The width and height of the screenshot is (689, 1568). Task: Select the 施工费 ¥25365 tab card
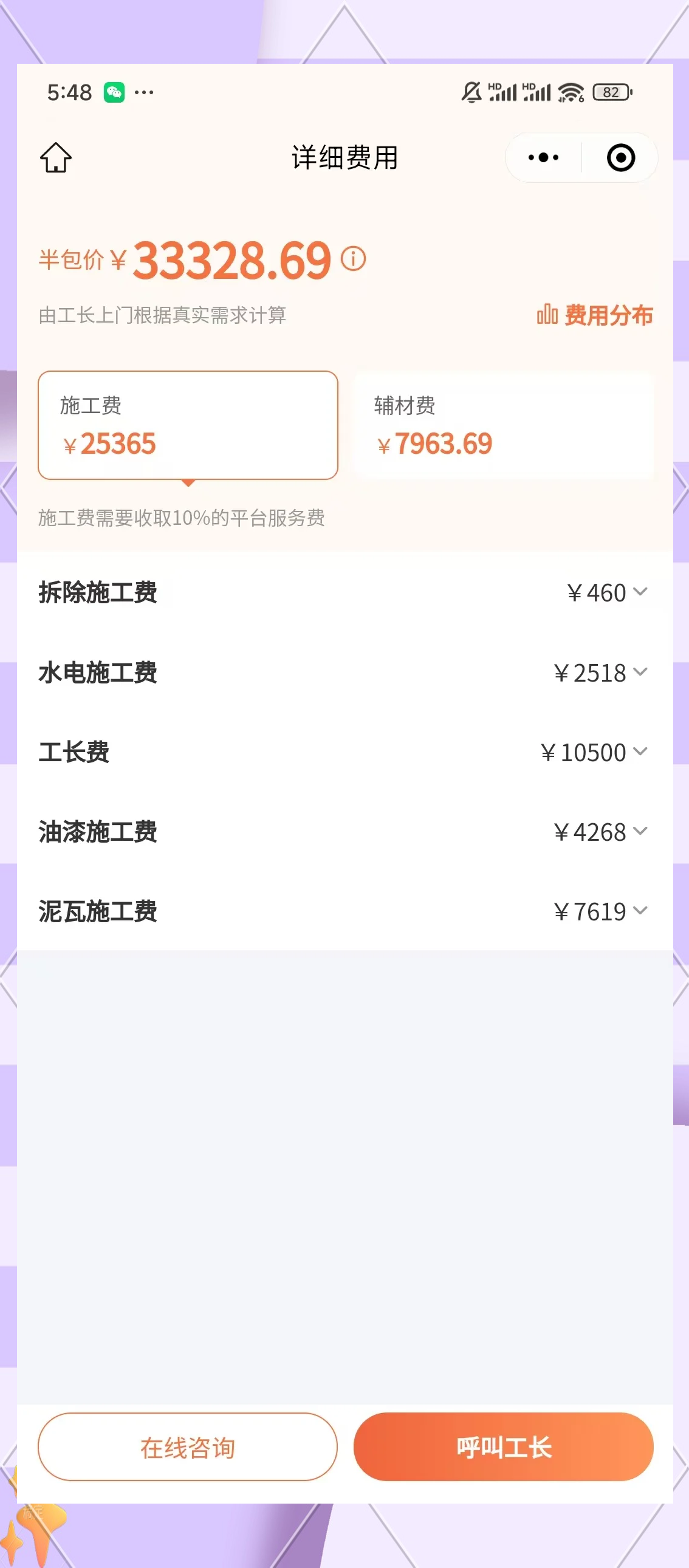(188, 425)
